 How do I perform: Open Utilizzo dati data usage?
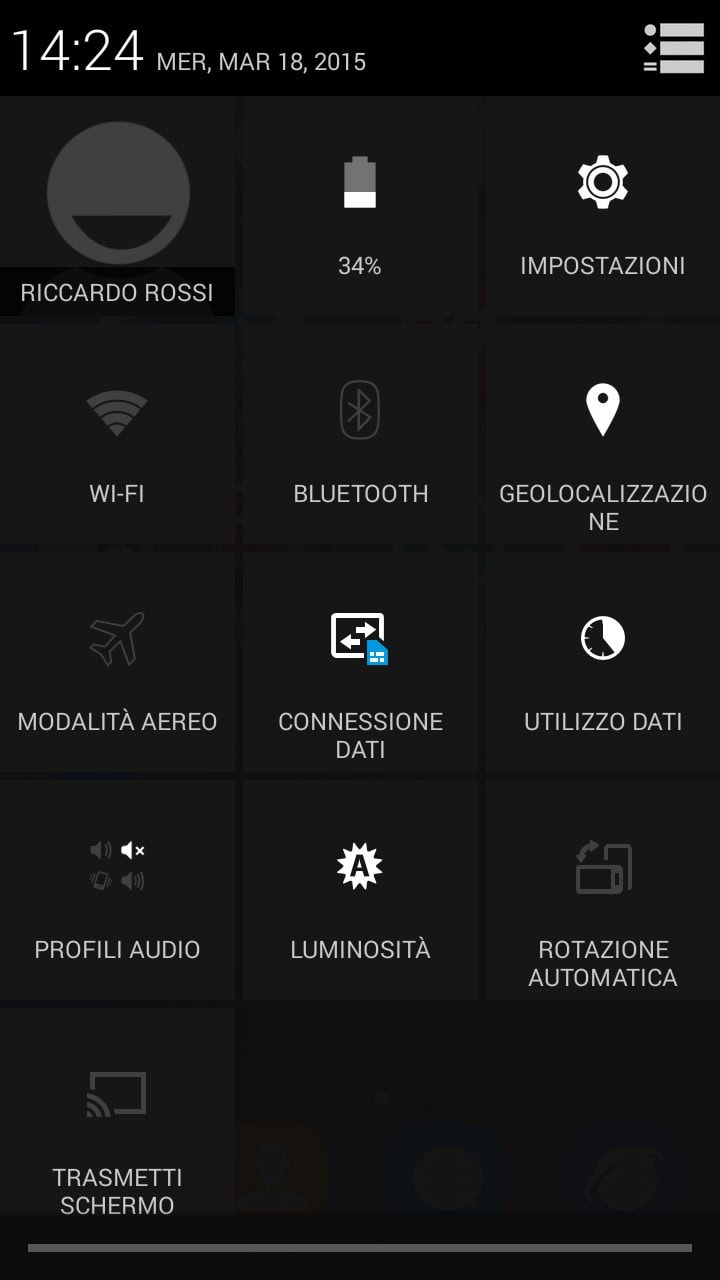pos(603,662)
